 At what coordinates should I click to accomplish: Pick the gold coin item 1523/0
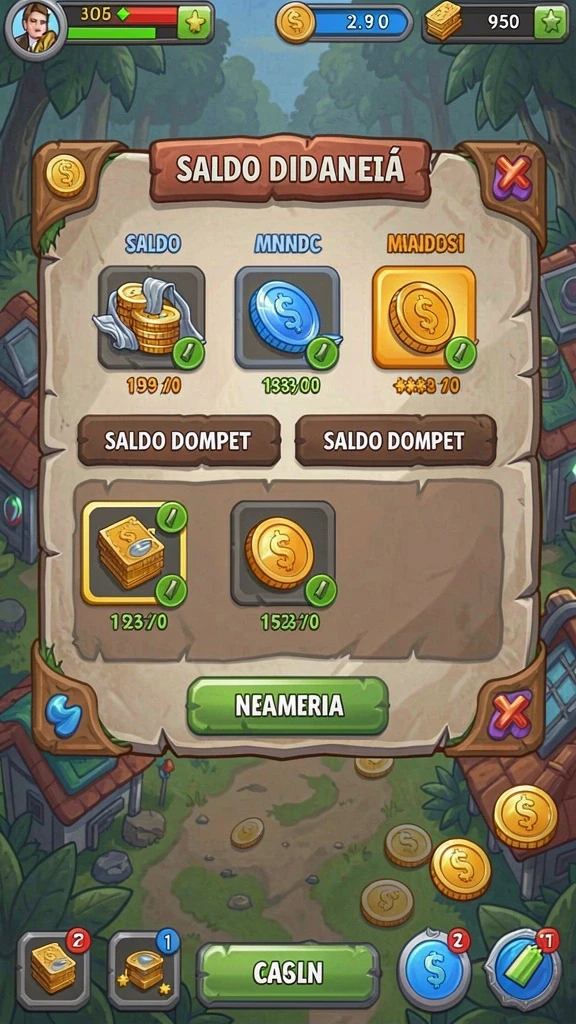[283, 554]
